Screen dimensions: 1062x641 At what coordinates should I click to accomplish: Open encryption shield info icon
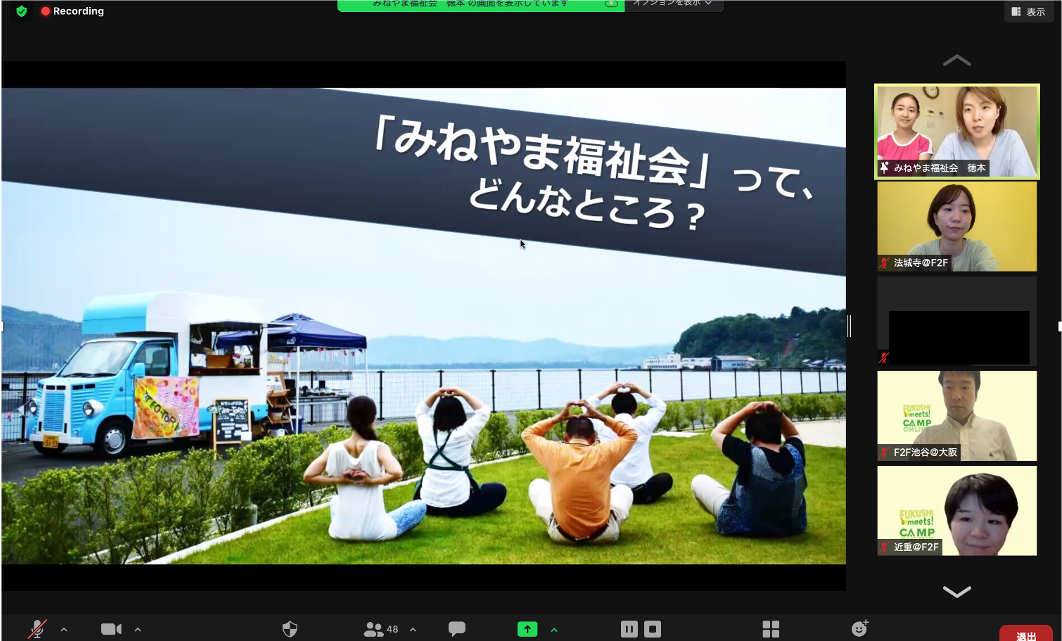click(21, 11)
